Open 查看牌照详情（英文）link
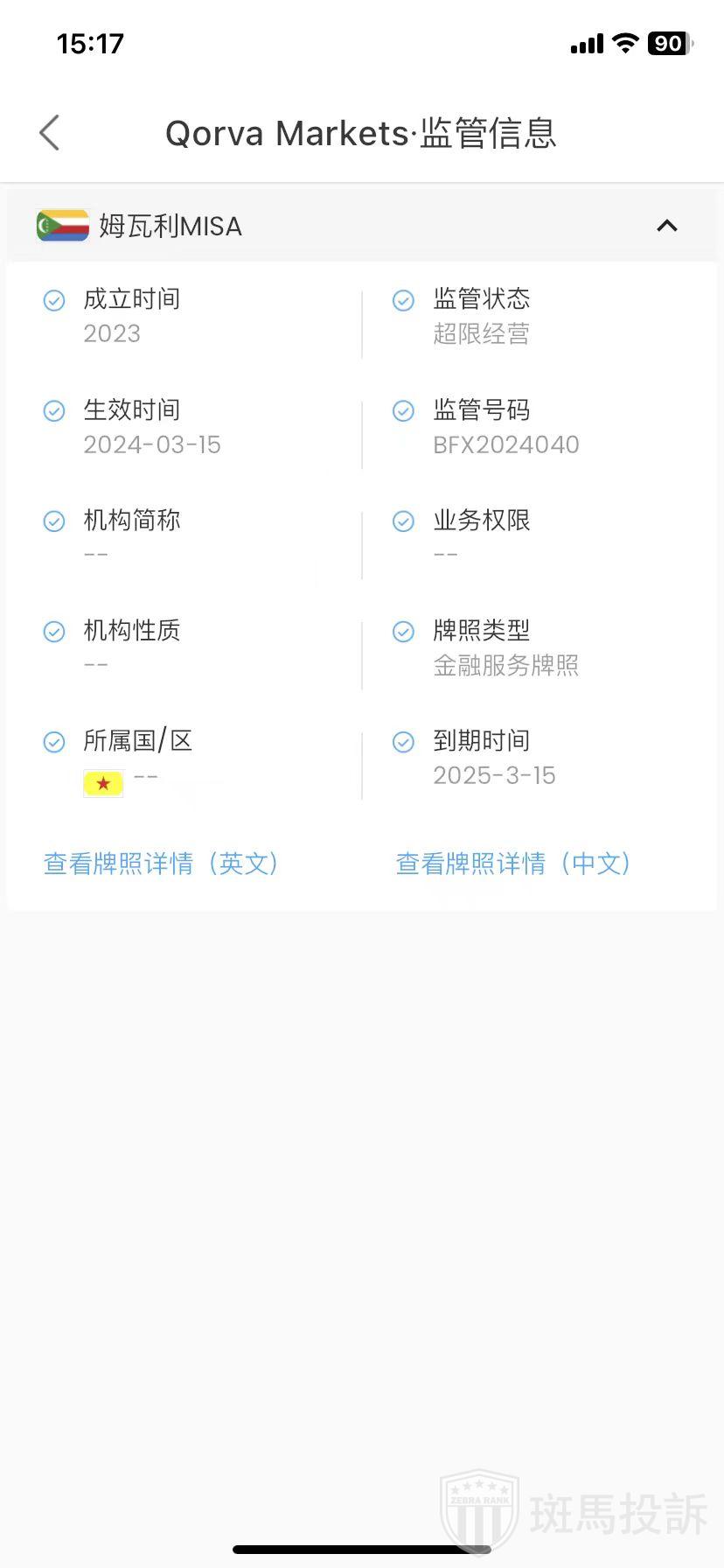Viewport: 724px width, 1568px height. click(161, 864)
